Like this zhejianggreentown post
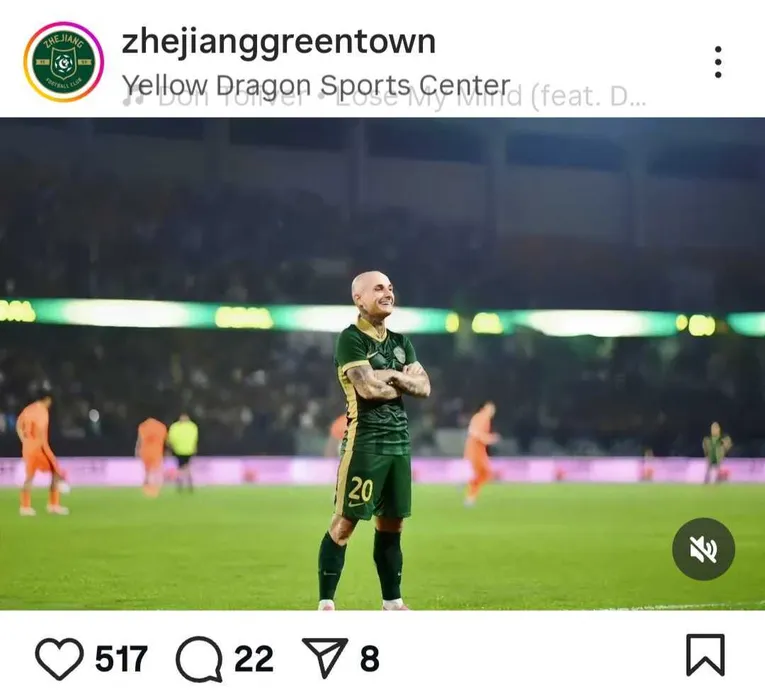The width and height of the screenshot is (765, 700). (x=60, y=658)
